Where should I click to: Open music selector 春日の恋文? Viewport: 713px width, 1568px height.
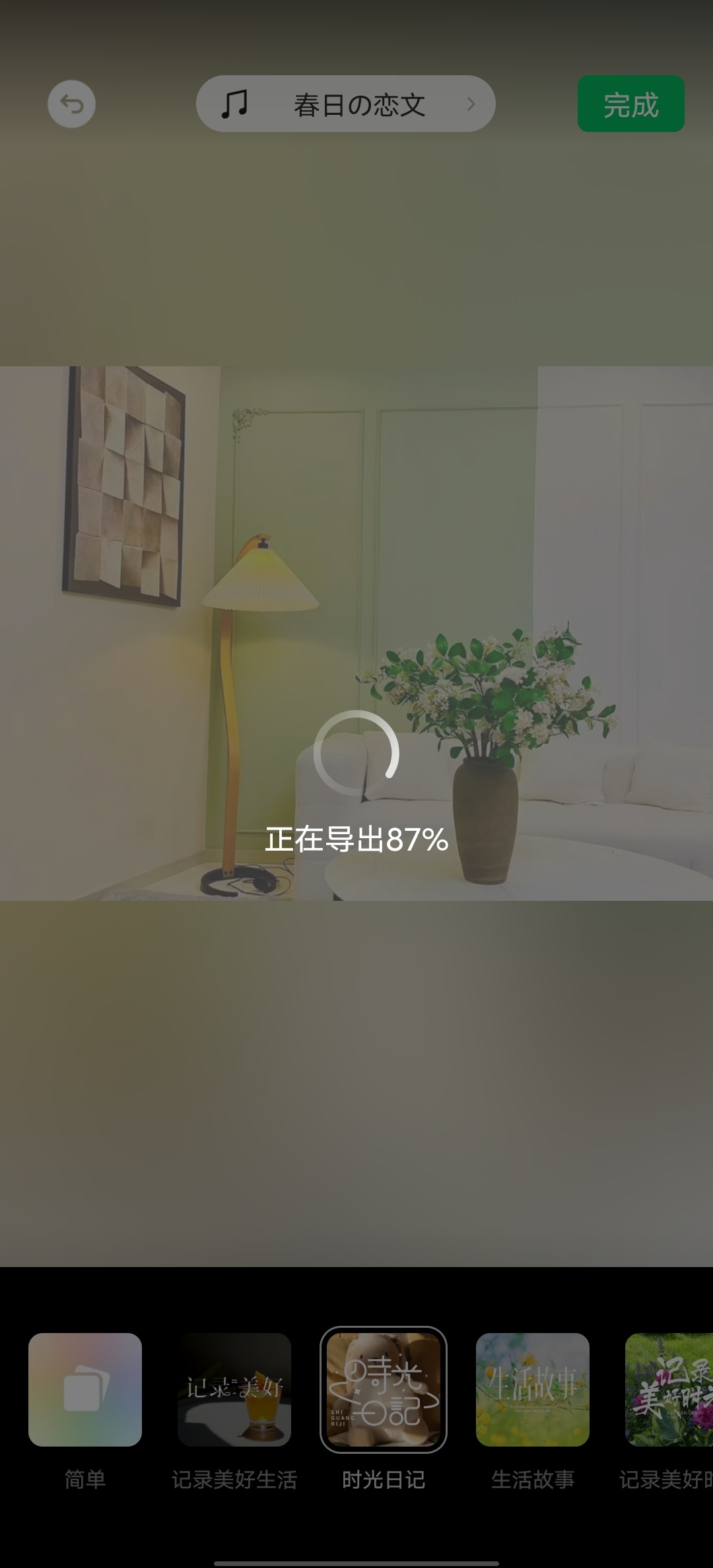[x=345, y=104]
